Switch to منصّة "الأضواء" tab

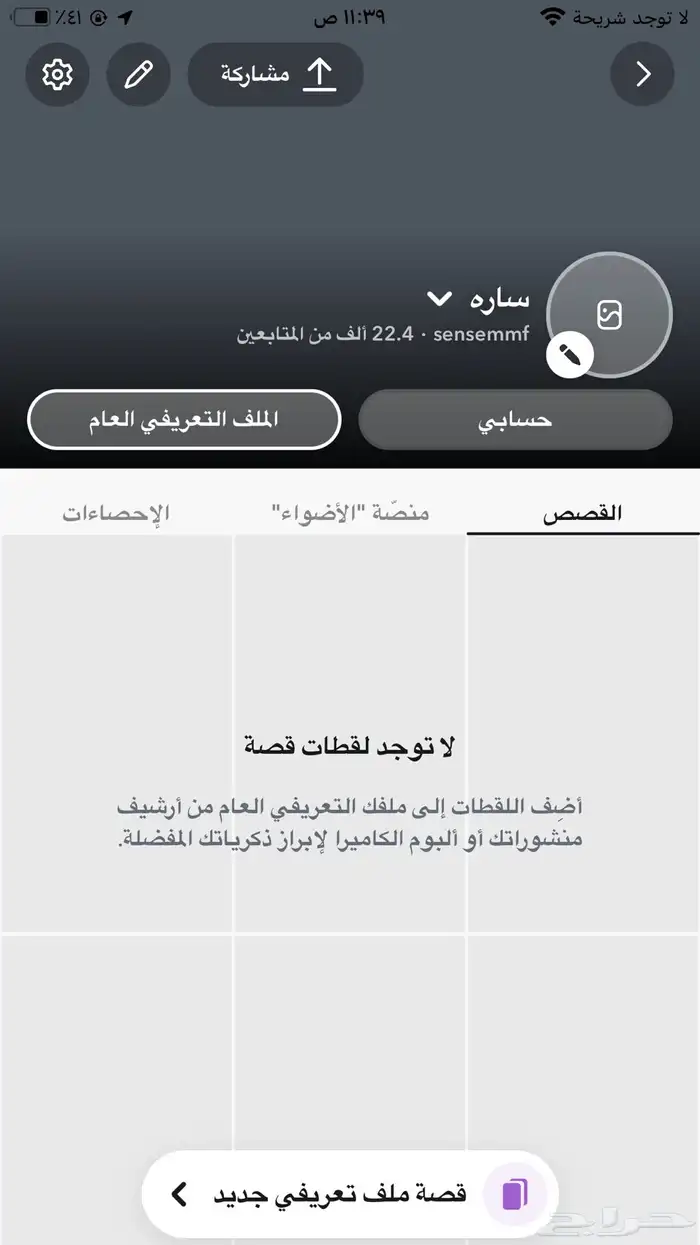pyautogui.click(x=350, y=513)
